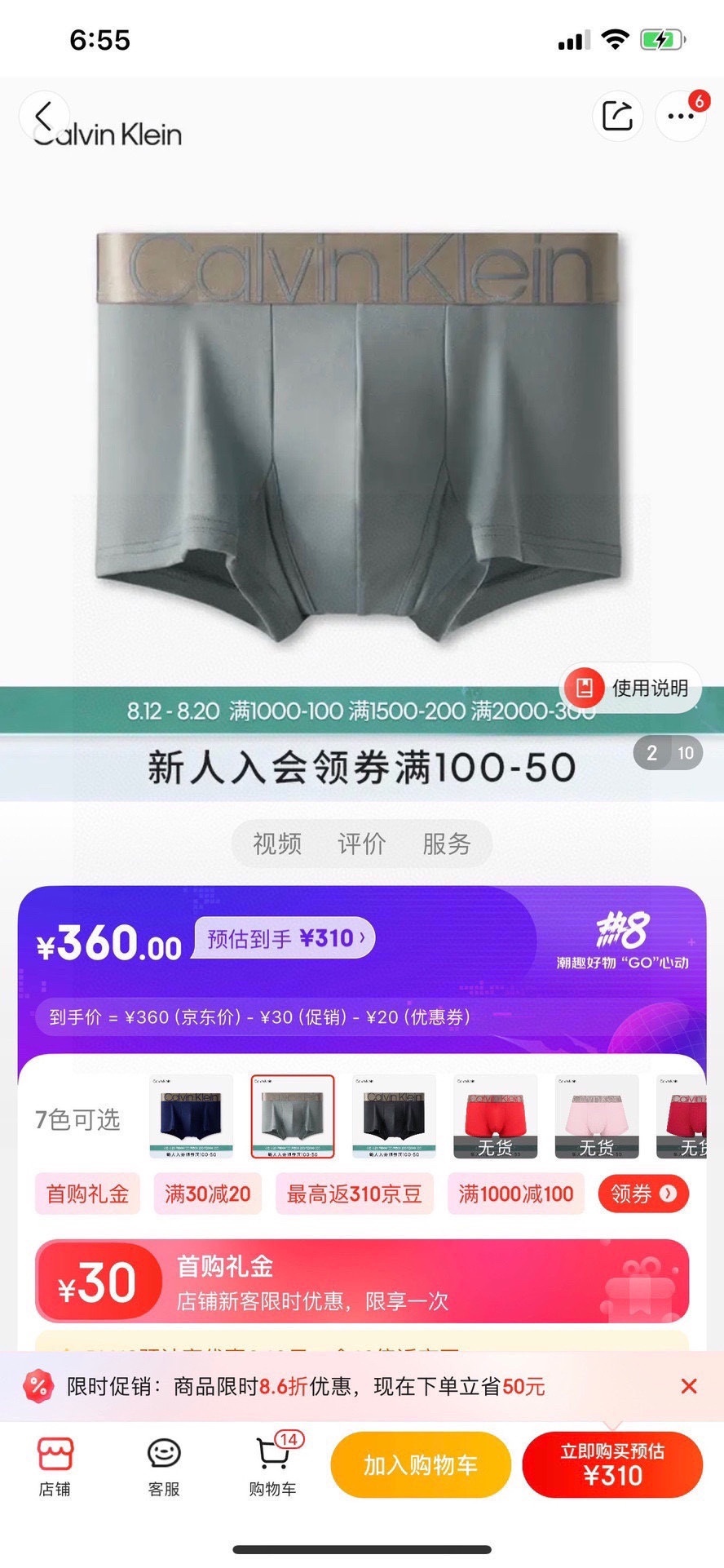This screenshot has height=1568, width=724.
Task: Add item via 加入购物车
Action: [420, 1465]
